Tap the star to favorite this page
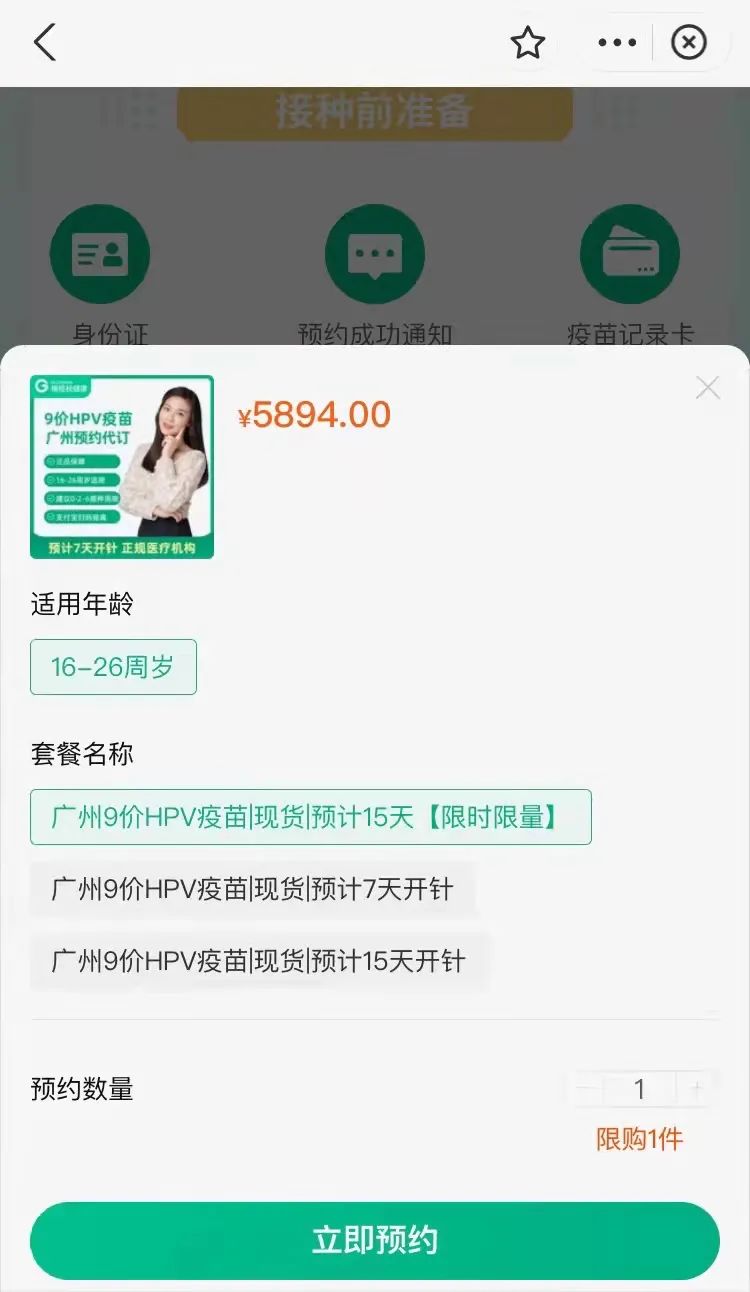The image size is (750, 1292). pyautogui.click(x=528, y=42)
